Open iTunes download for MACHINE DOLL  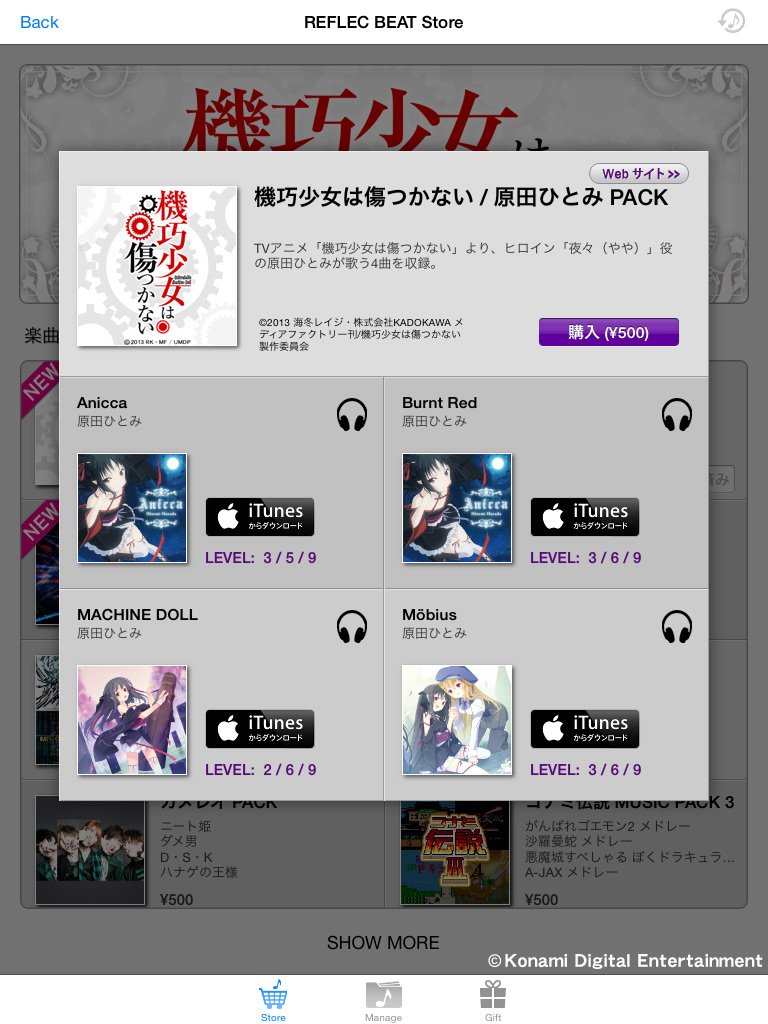tap(260, 729)
